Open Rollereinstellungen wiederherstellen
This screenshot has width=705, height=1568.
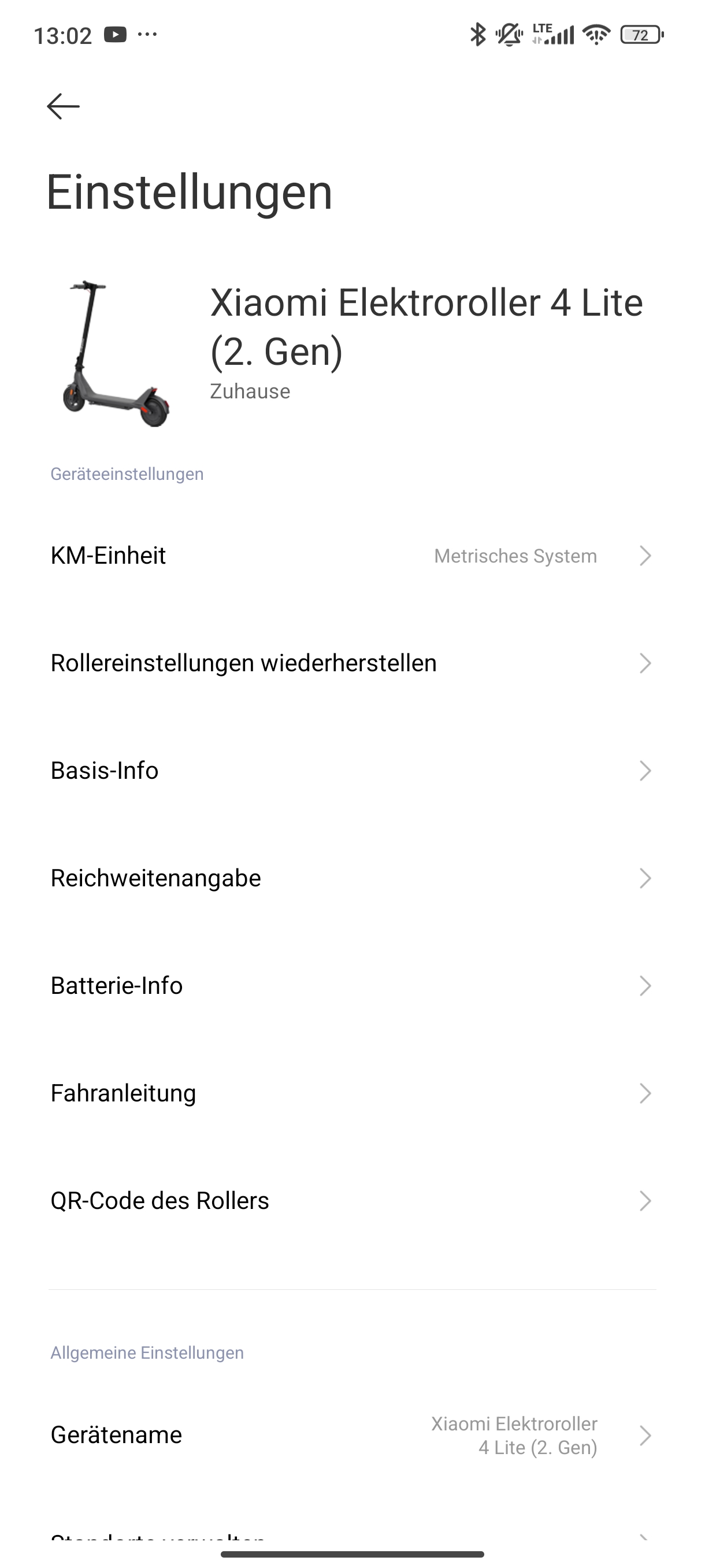[352, 663]
